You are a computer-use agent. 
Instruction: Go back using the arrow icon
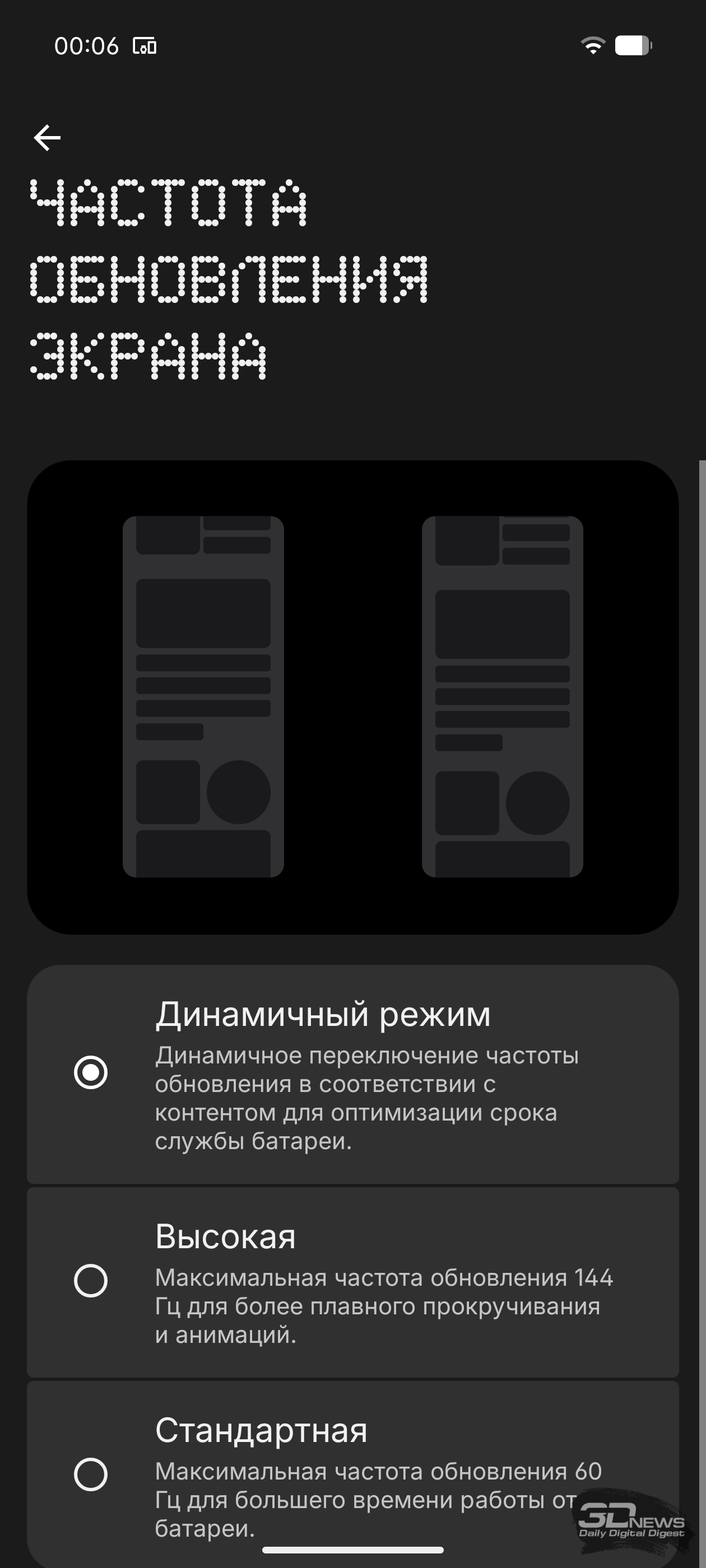(x=47, y=138)
